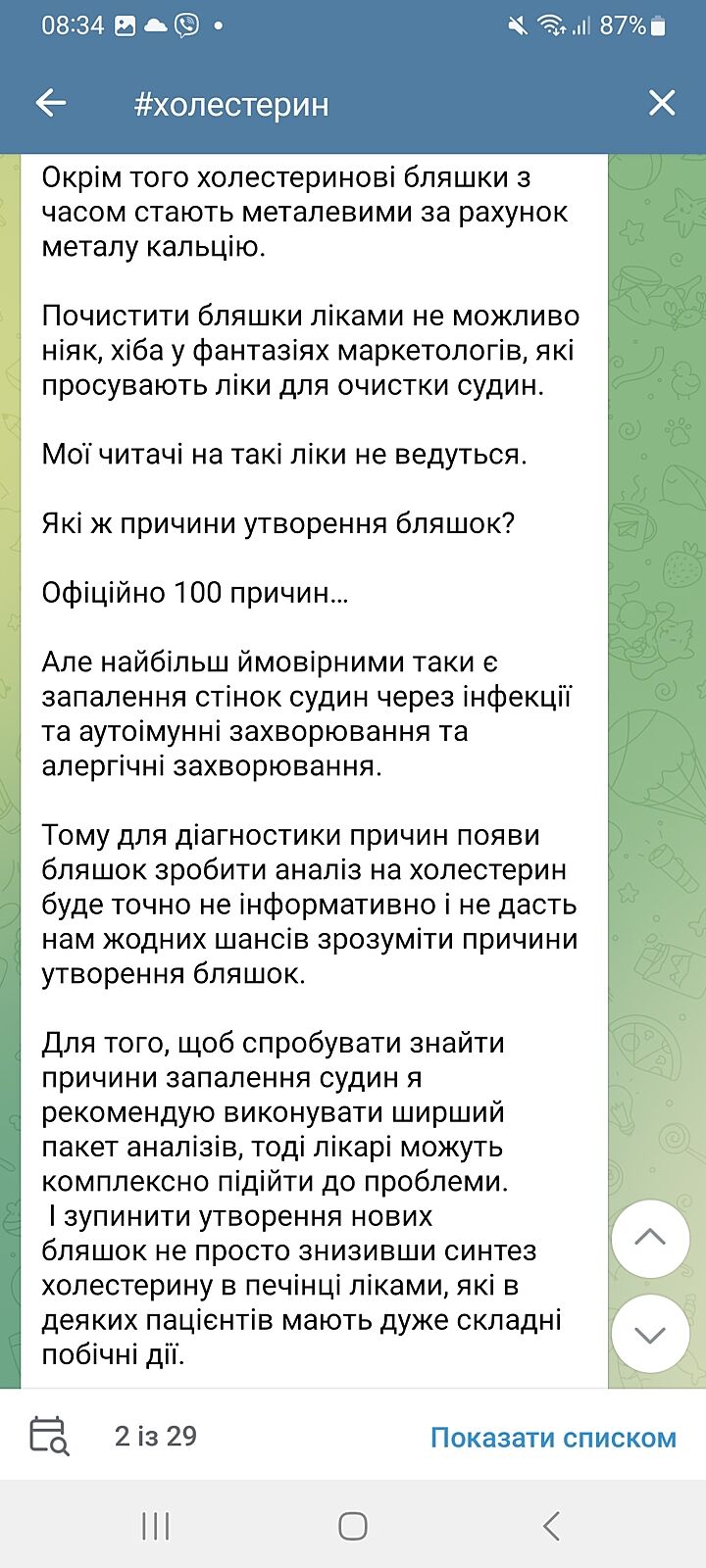Image resolution: width=706 pixels, height=1568 pixels.
Task: Open the recent apps view
Action: pos(156,1526)
